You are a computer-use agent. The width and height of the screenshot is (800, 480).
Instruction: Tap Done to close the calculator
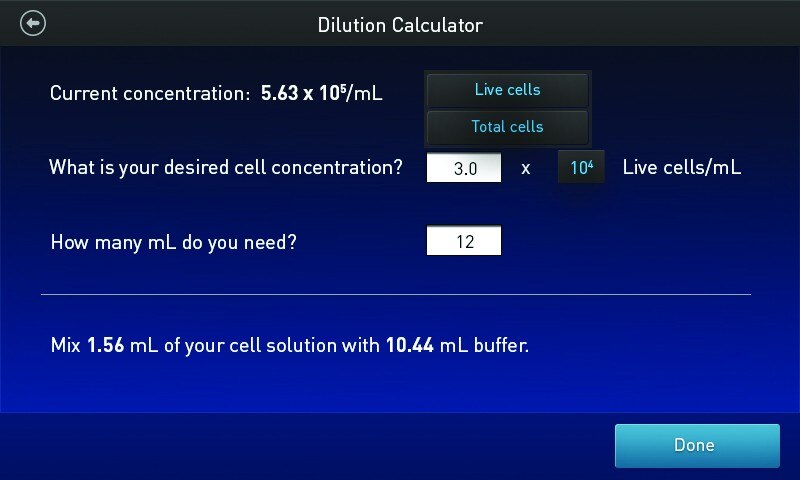click(696, 445)
